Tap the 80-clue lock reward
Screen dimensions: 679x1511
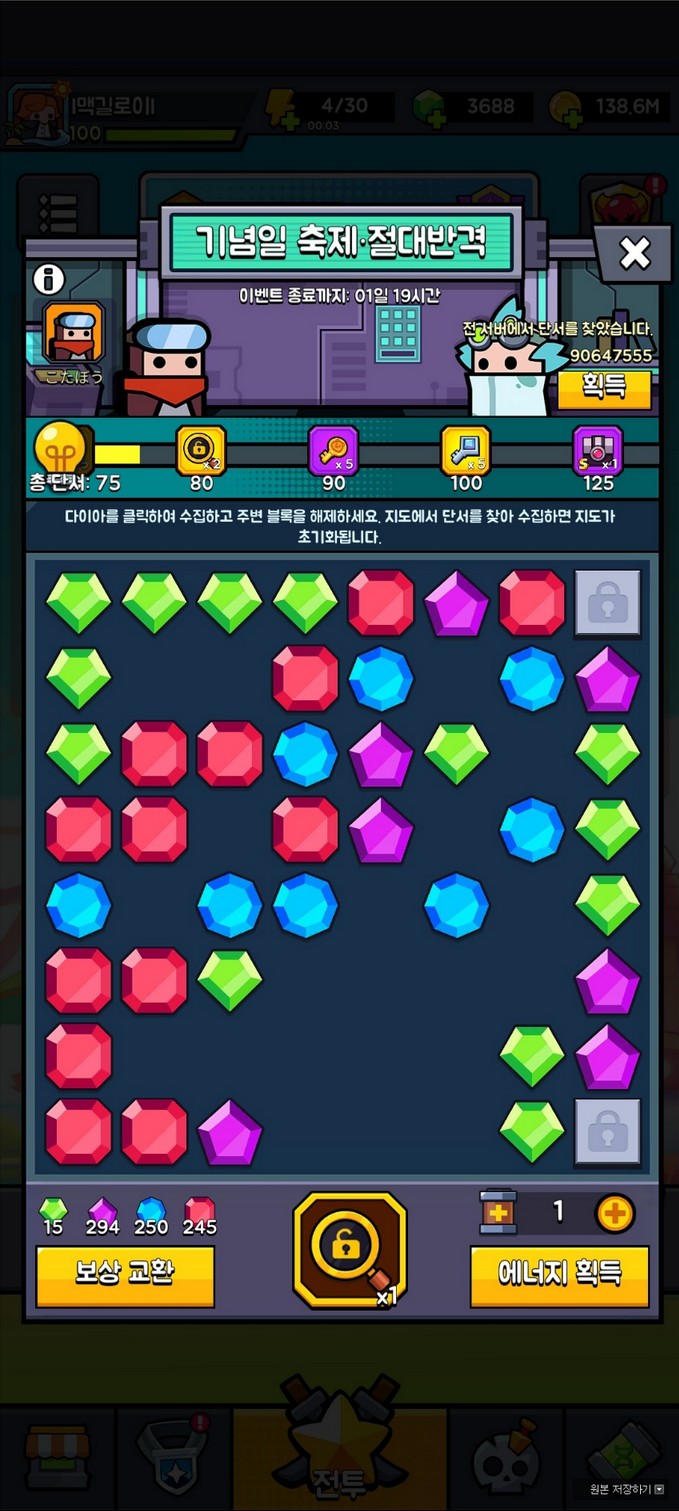pyautogui.click(x=201, y=452)
